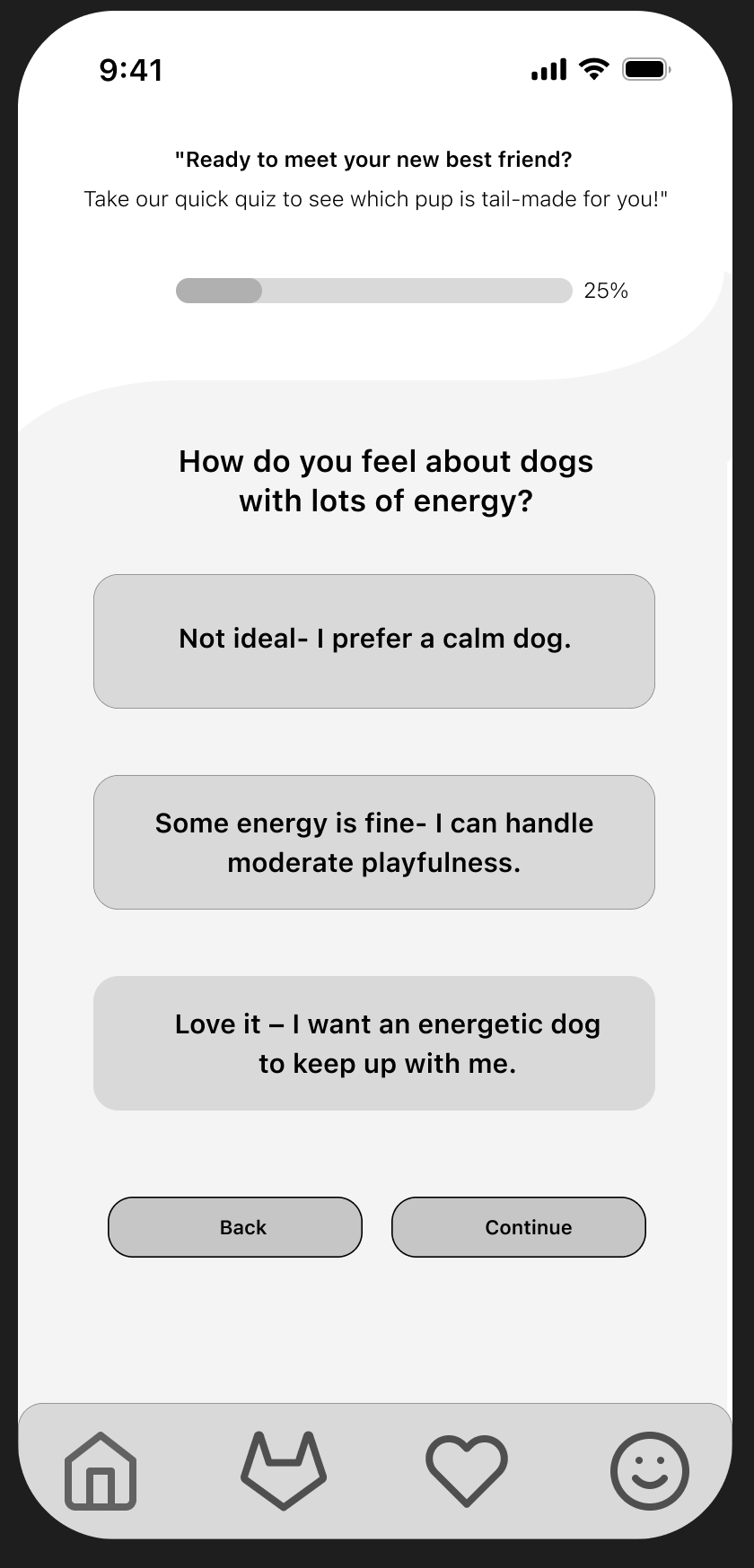Image resolution: width=754 pixels, height=1568 pixels.
Task: Tap Continue to the next question
Action: pos(519,1227)
